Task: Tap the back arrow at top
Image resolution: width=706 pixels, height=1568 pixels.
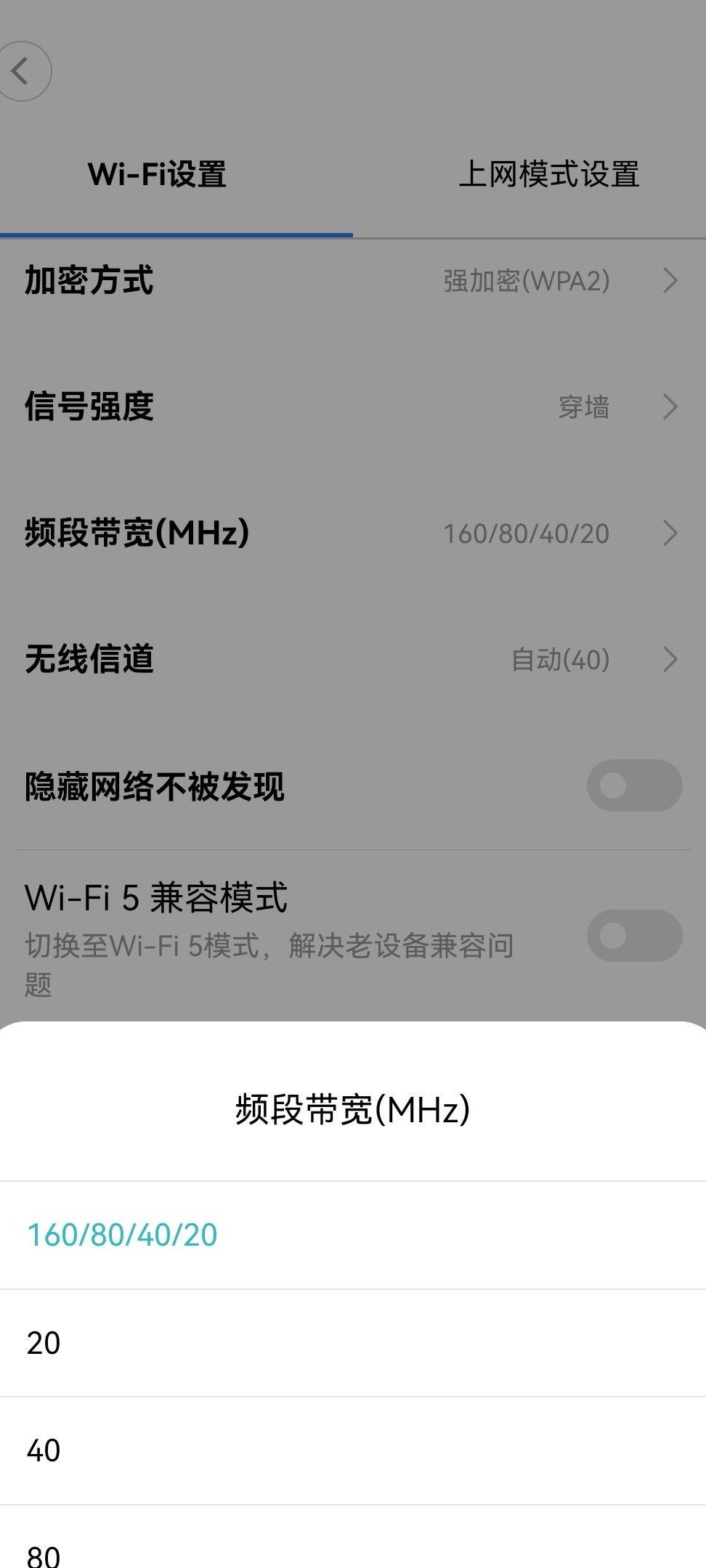Action: click(22, 71)
